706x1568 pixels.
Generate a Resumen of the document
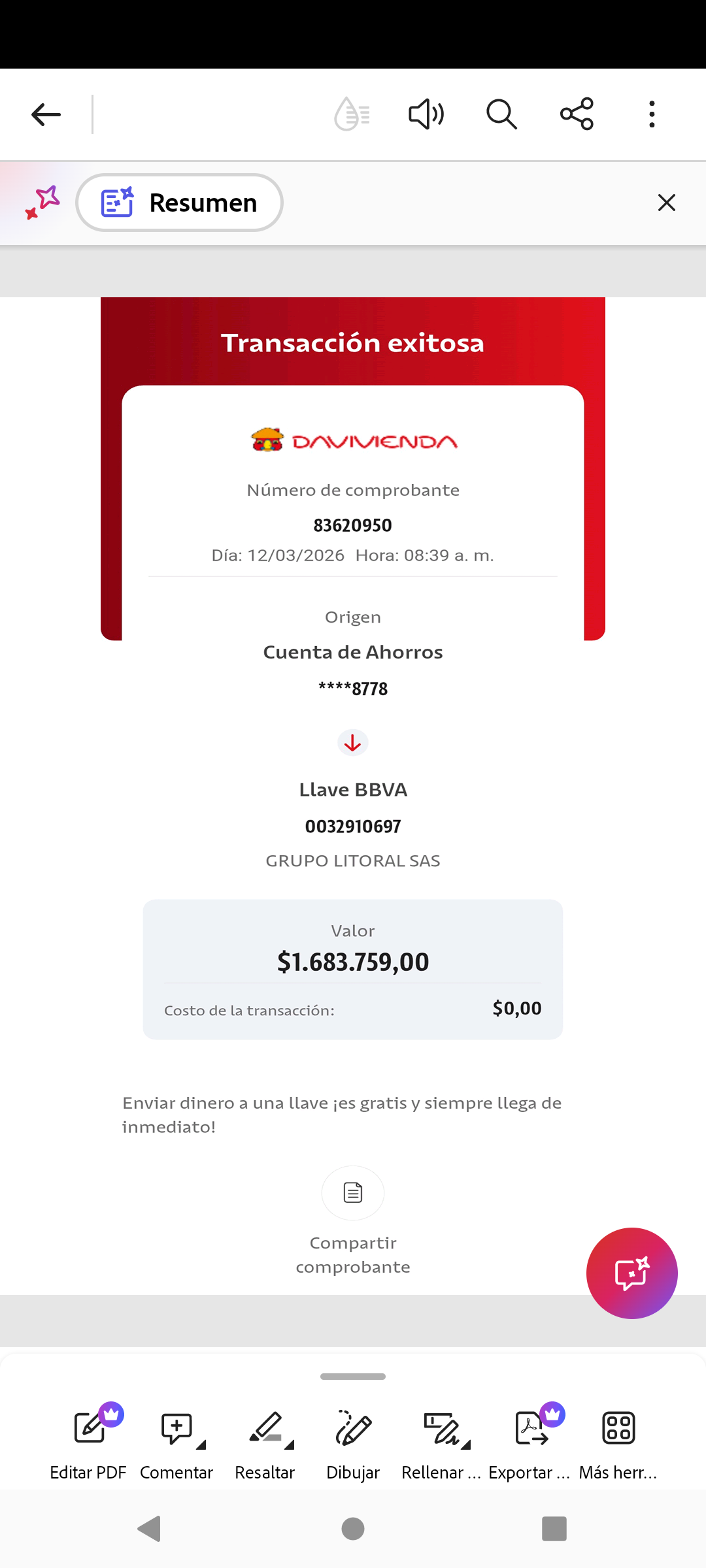click(x=180, y=203)
